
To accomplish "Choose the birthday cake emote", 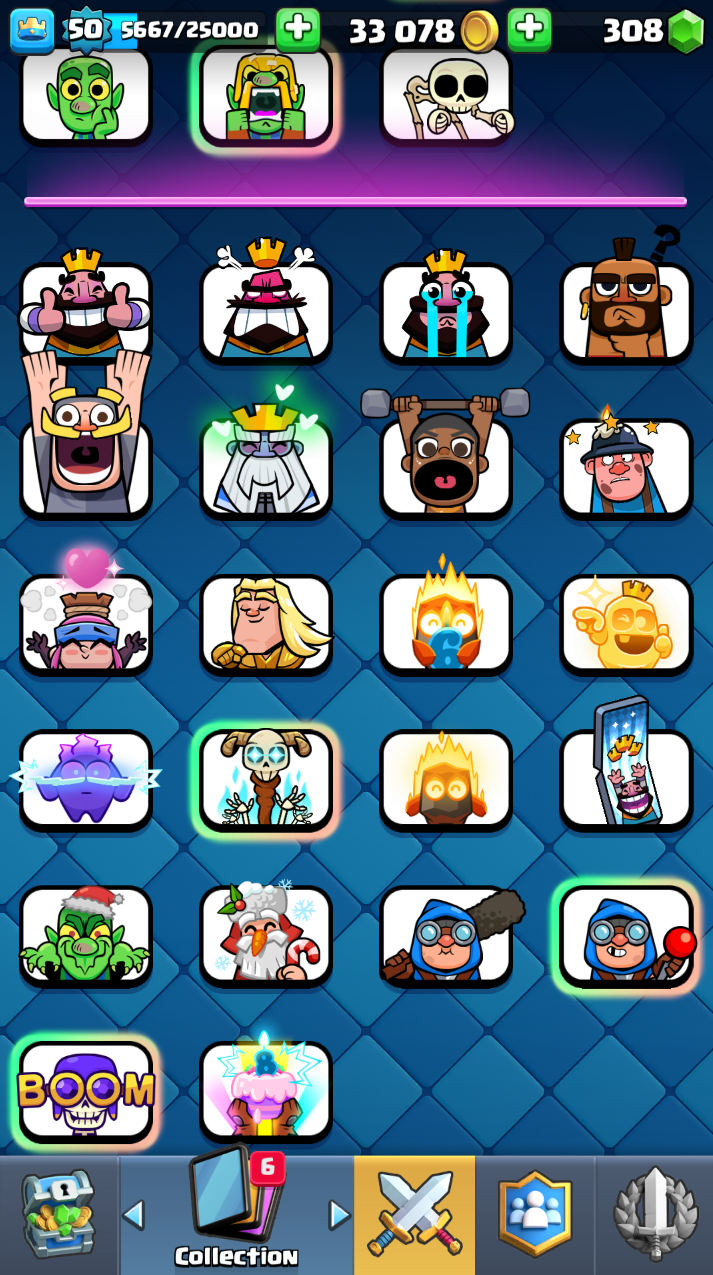I will 266,1092.
